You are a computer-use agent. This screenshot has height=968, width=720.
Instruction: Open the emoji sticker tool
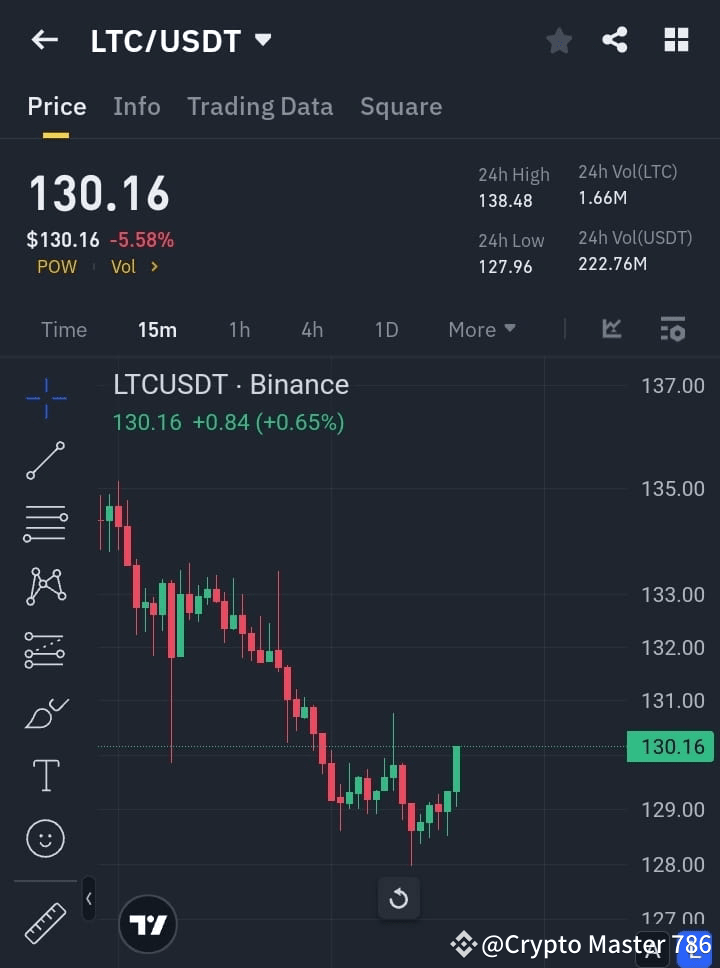pos(45,838)
